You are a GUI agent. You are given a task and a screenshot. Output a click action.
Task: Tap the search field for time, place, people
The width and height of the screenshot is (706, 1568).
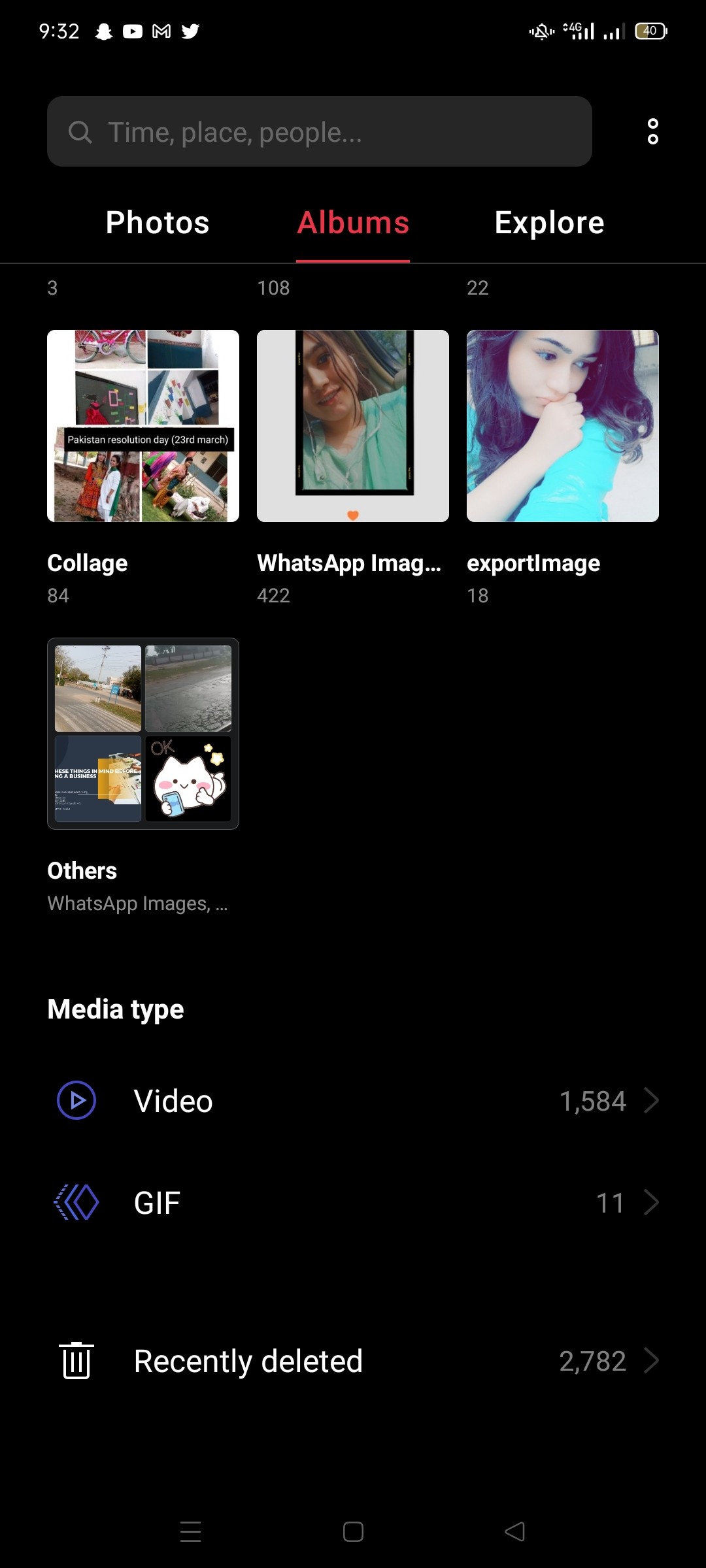point(319,131)
